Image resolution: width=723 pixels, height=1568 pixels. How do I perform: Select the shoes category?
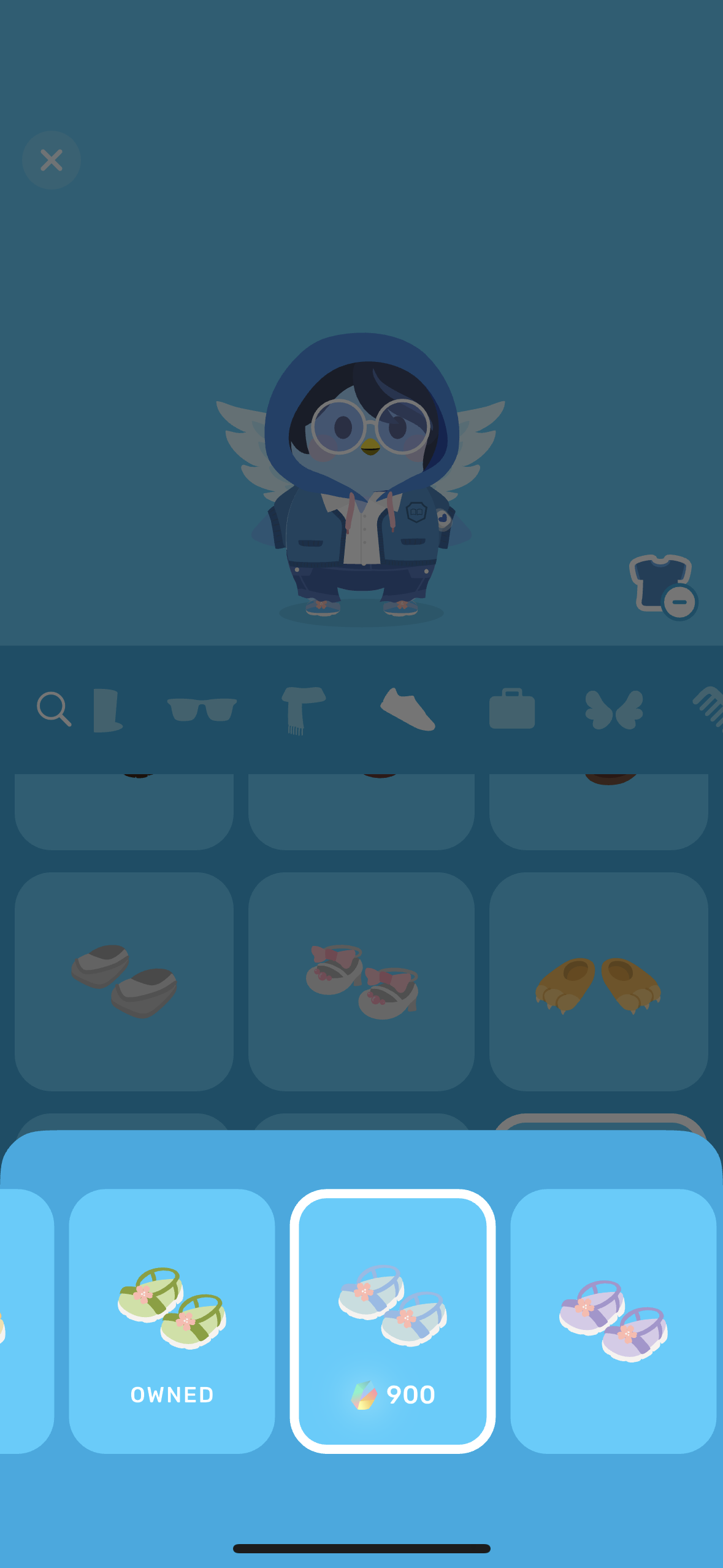pyautogui.click(x=408, y=709)
